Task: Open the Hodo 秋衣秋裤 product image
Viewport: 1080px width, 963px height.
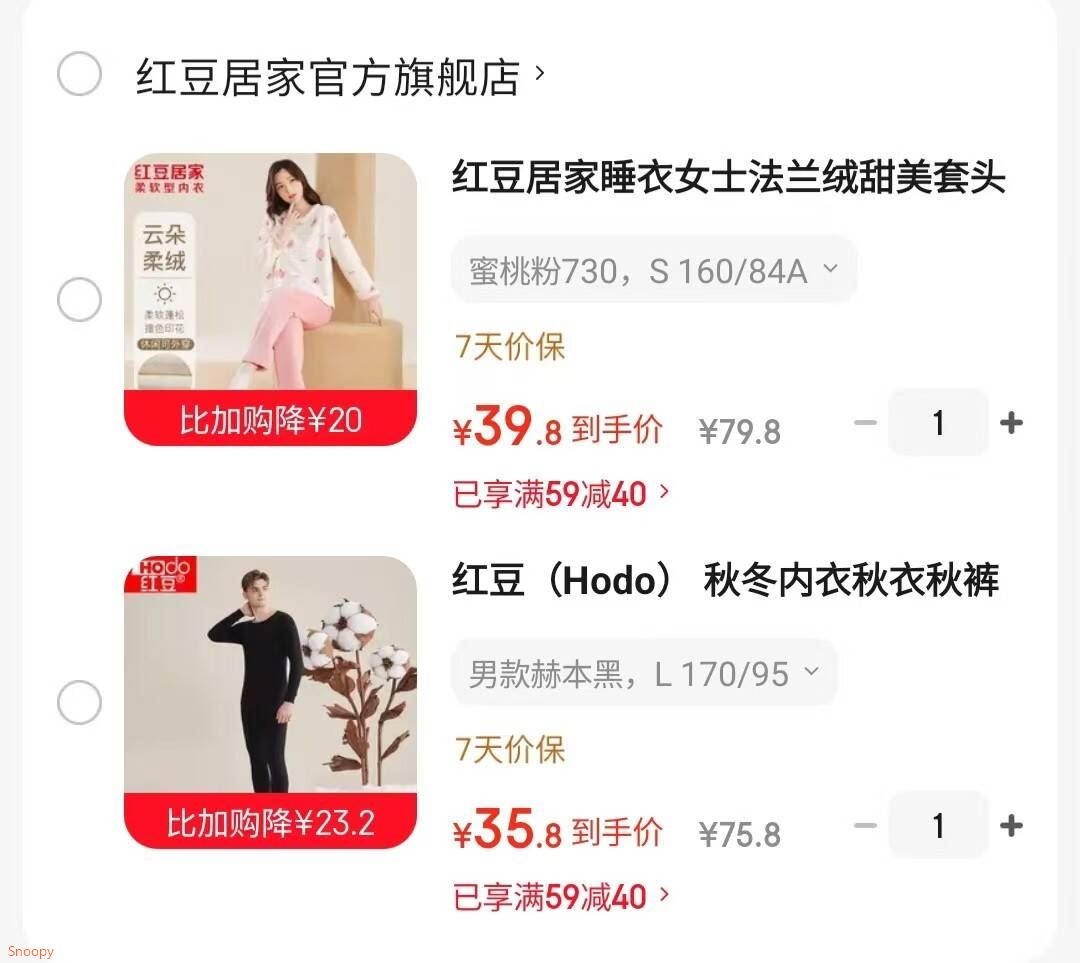Action: (x=270, y=702)
